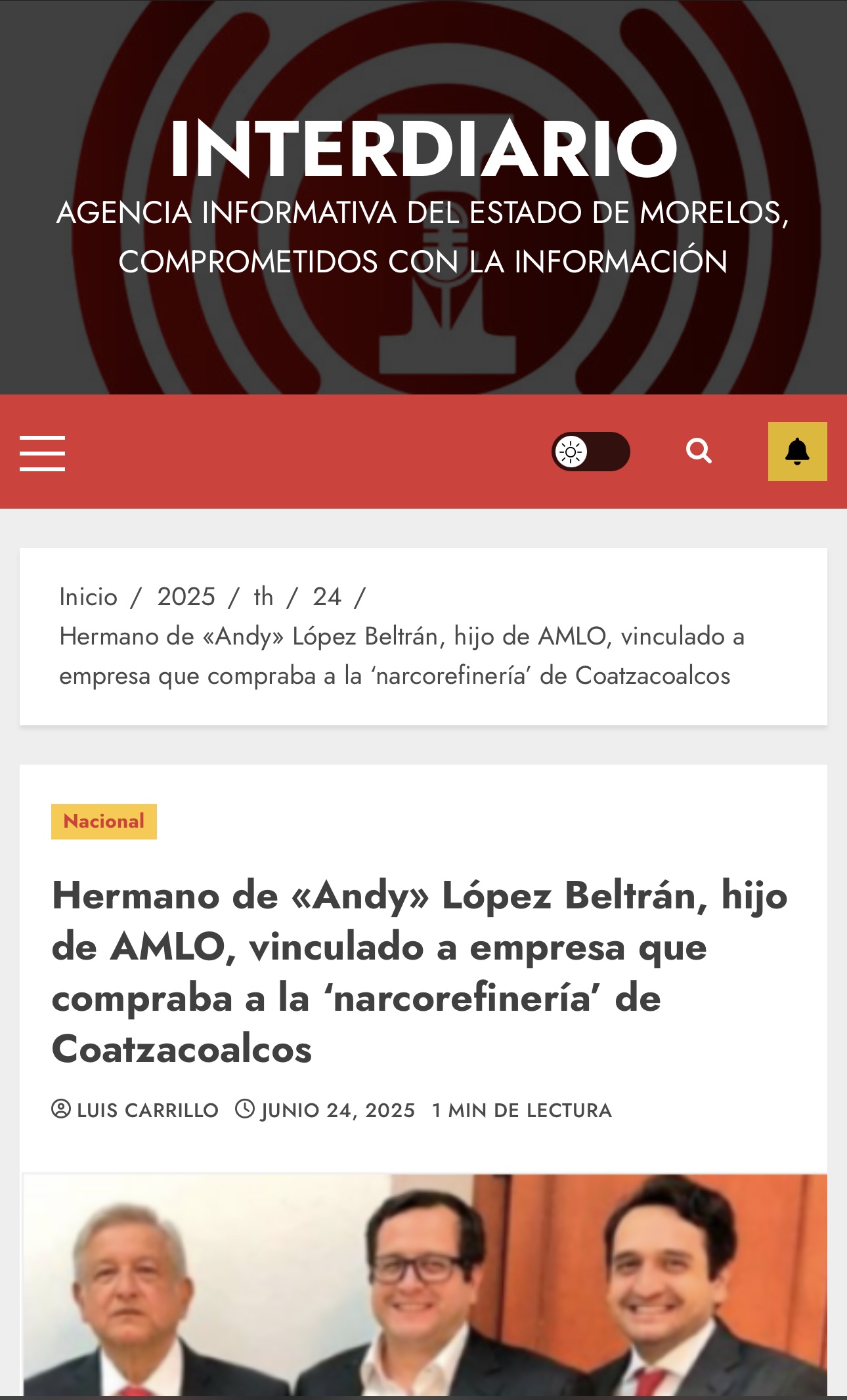Go to Inicio breadcrumb link
The width and height of the screenshot is (847, 1400).
pyautogui.click(x=88, y=597)
